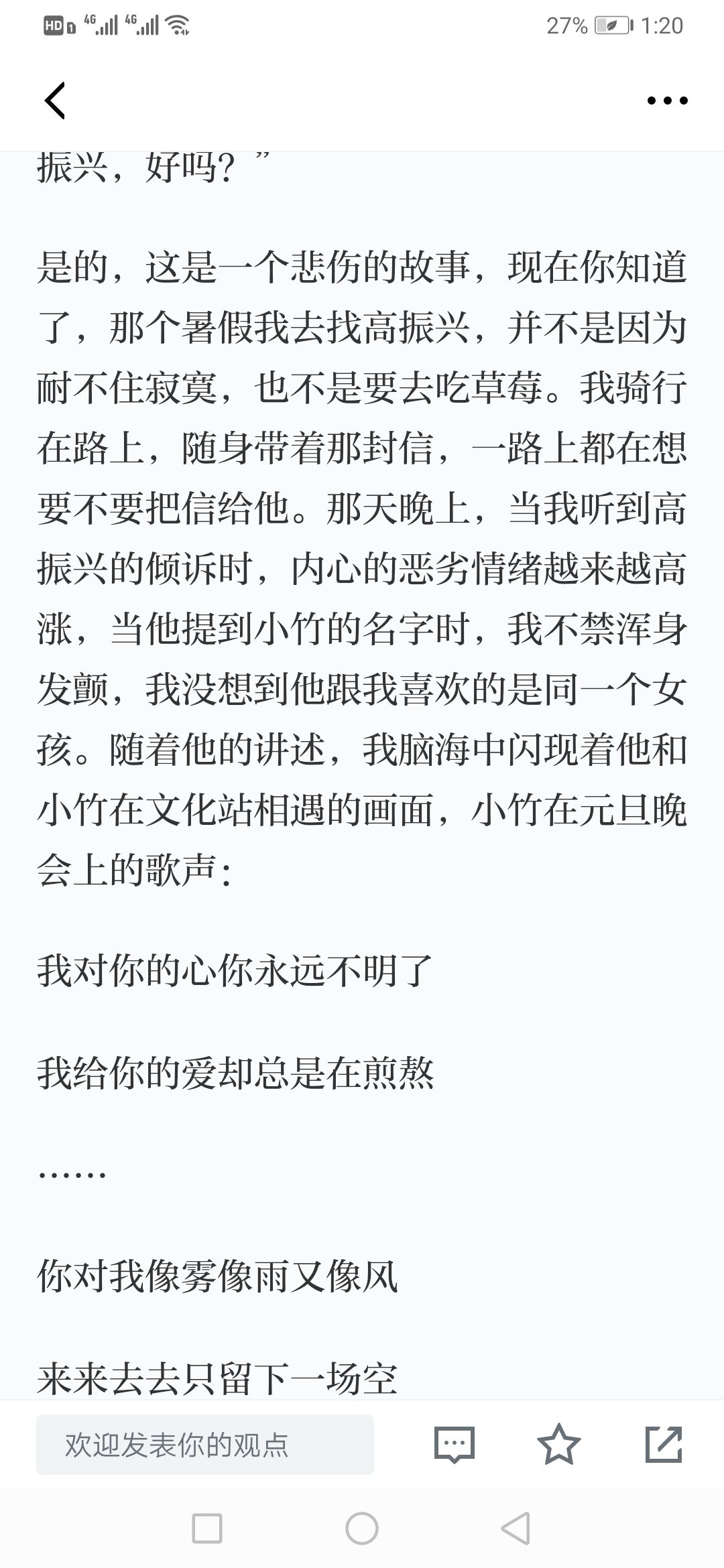The height and width of the screenshot is (1568, 724).
Task: Open the three-dot overflow menu
Action: [667, 101]
